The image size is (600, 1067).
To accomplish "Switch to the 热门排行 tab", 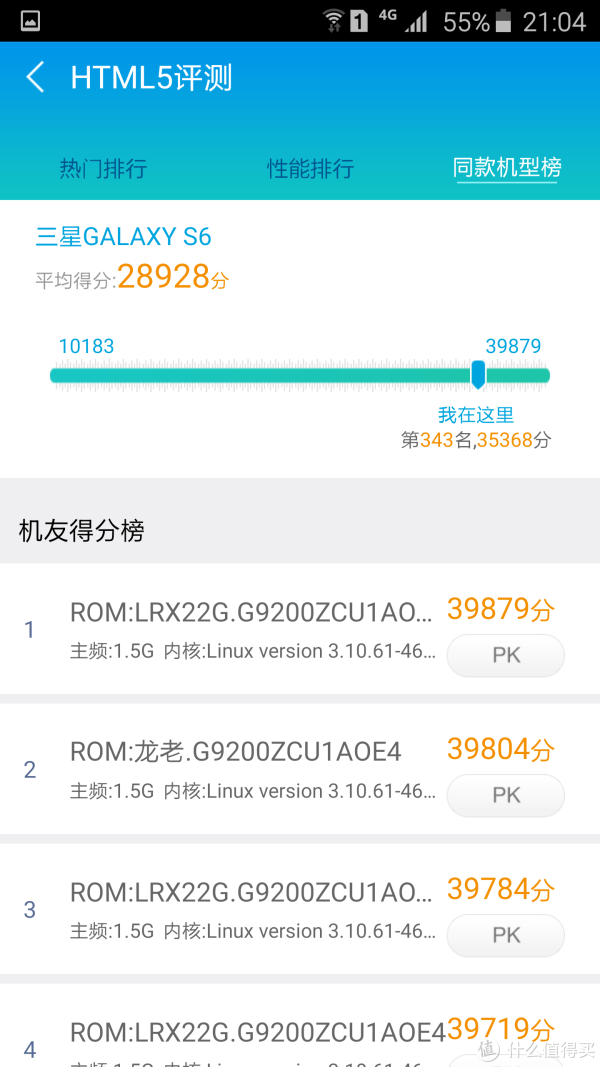I will (103, 168).
